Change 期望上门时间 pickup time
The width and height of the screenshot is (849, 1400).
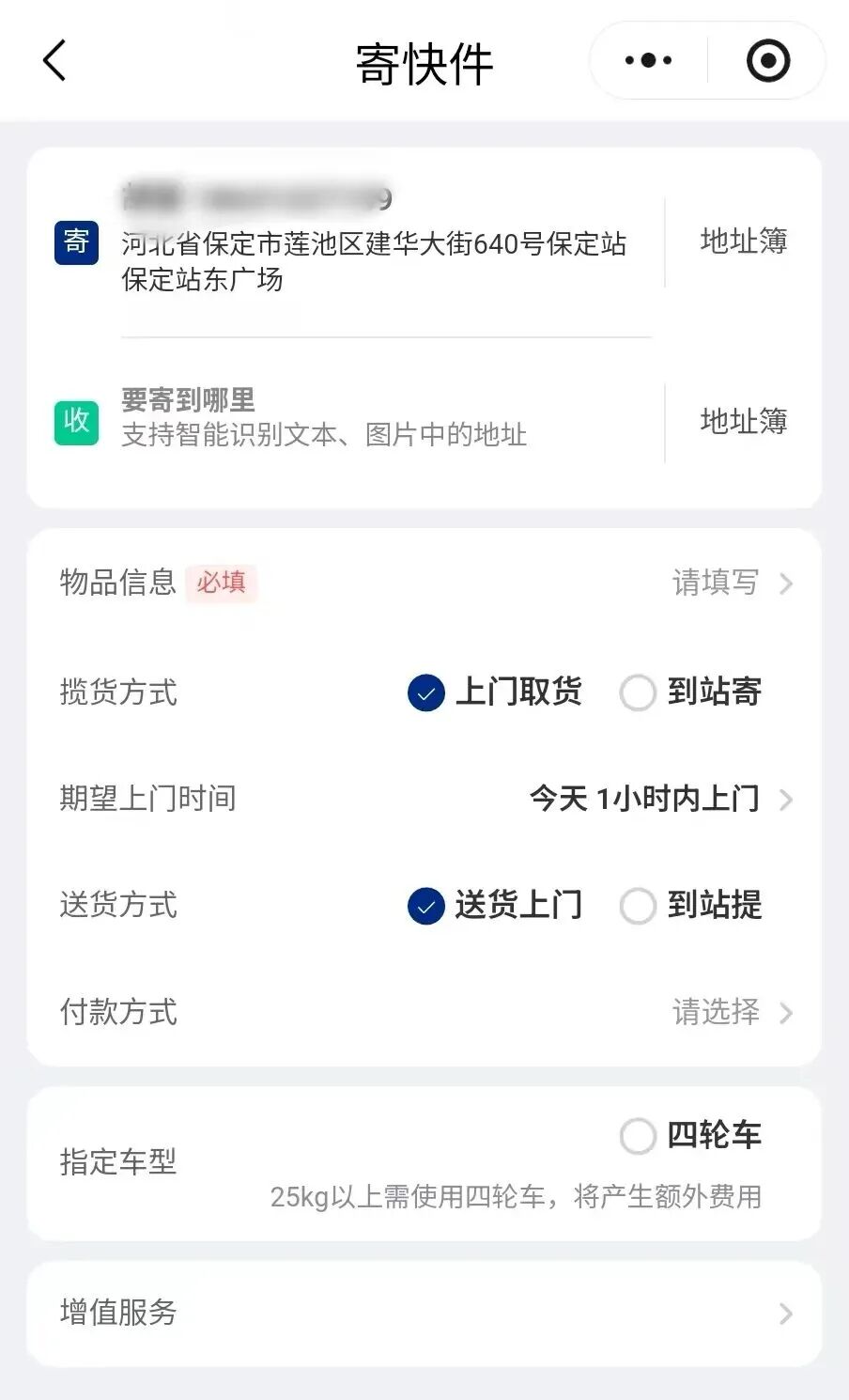coord(657,800)
